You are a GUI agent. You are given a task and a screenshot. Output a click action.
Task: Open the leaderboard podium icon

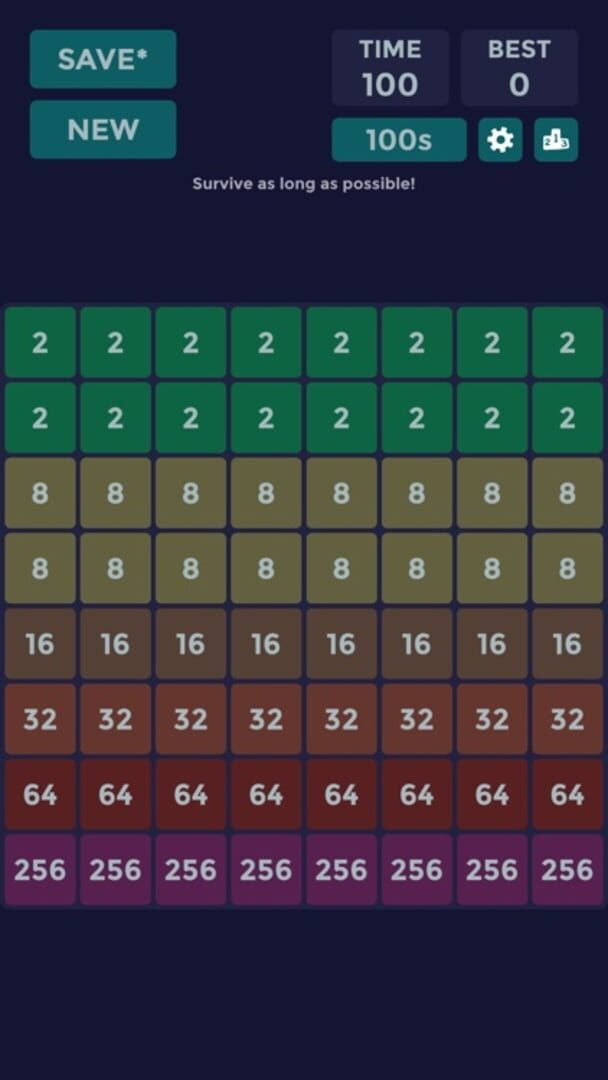point(555,140)
